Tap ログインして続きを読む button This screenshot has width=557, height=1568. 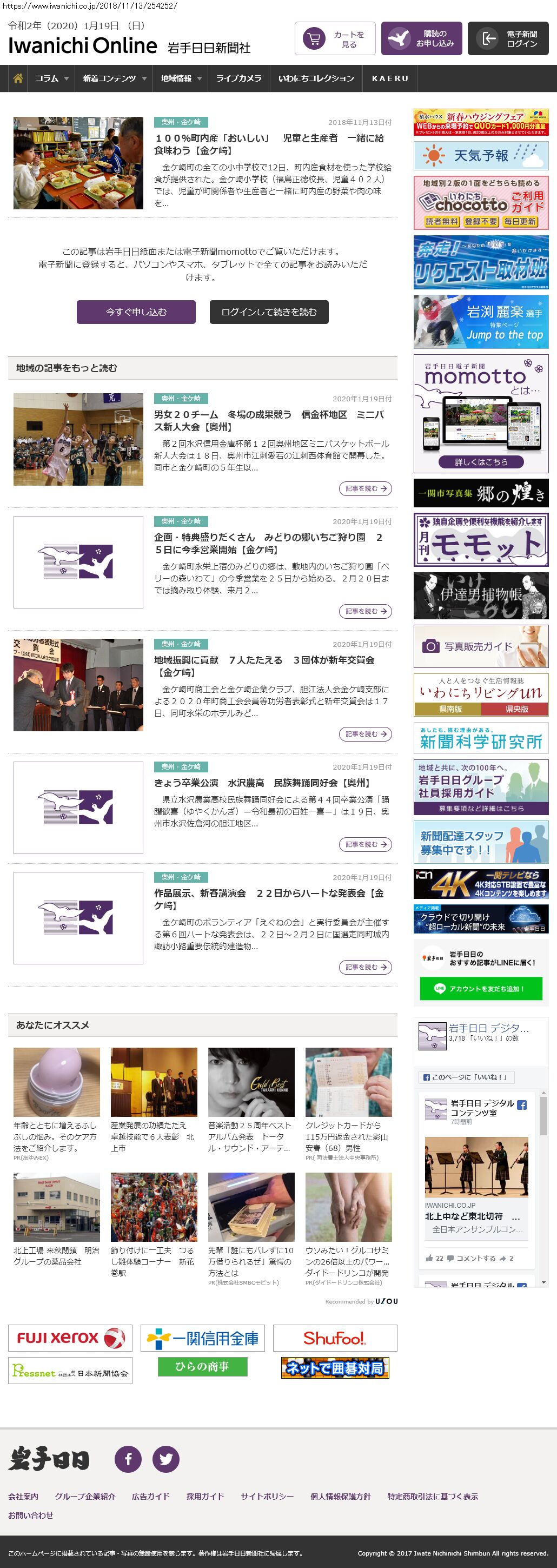coord(269,312)
